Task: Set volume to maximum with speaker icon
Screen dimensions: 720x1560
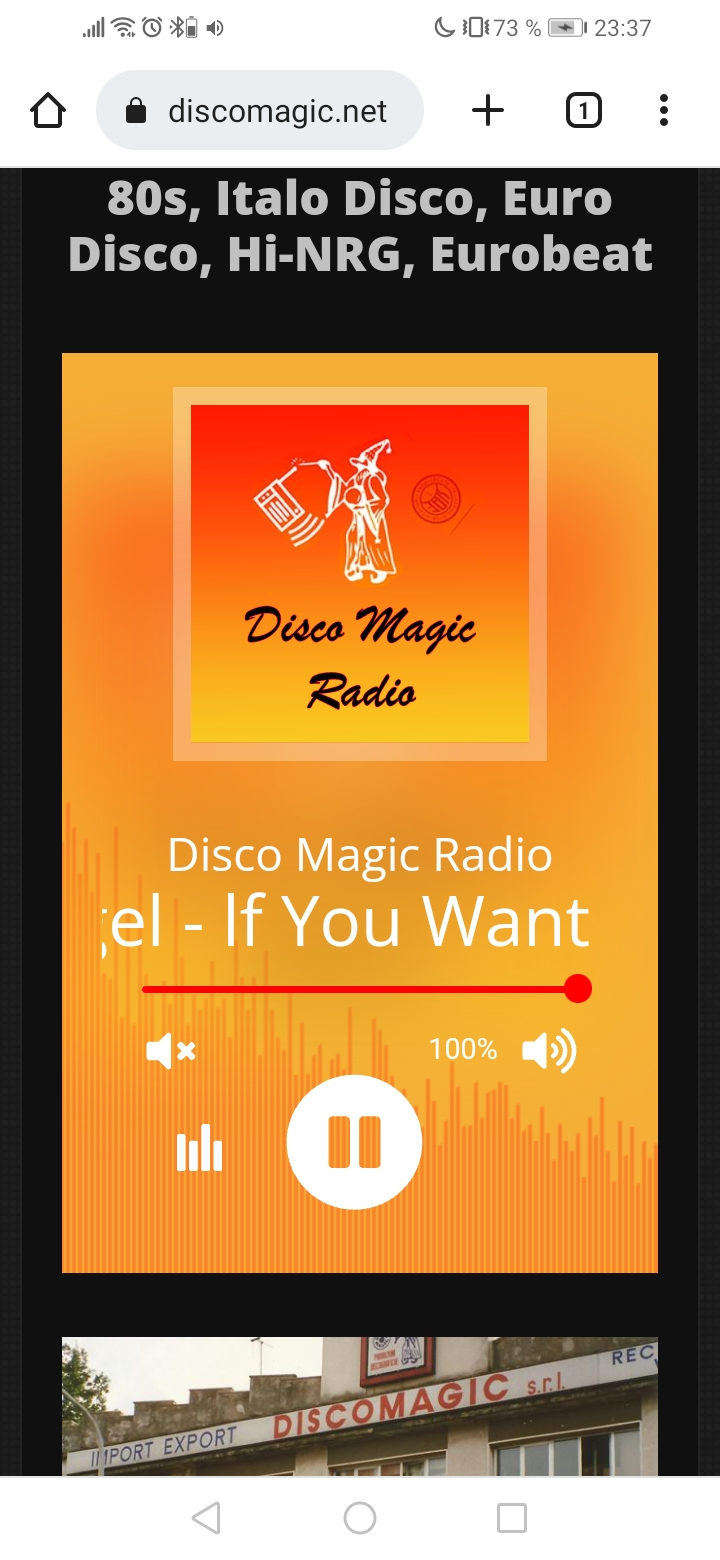Action: (x=549, y=1051)
